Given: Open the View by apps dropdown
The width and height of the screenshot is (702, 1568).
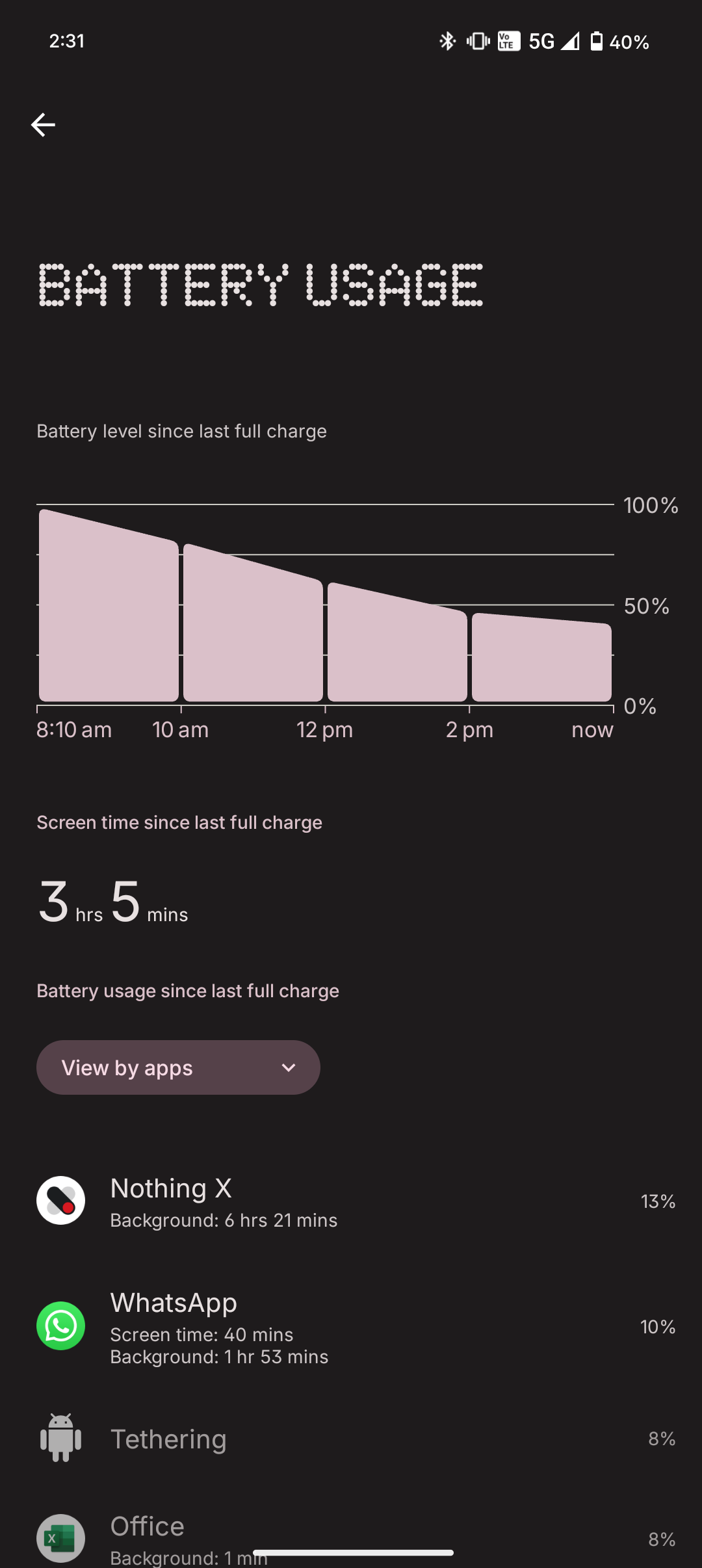Looking at the screenshot, I should tap(178, 1067).
